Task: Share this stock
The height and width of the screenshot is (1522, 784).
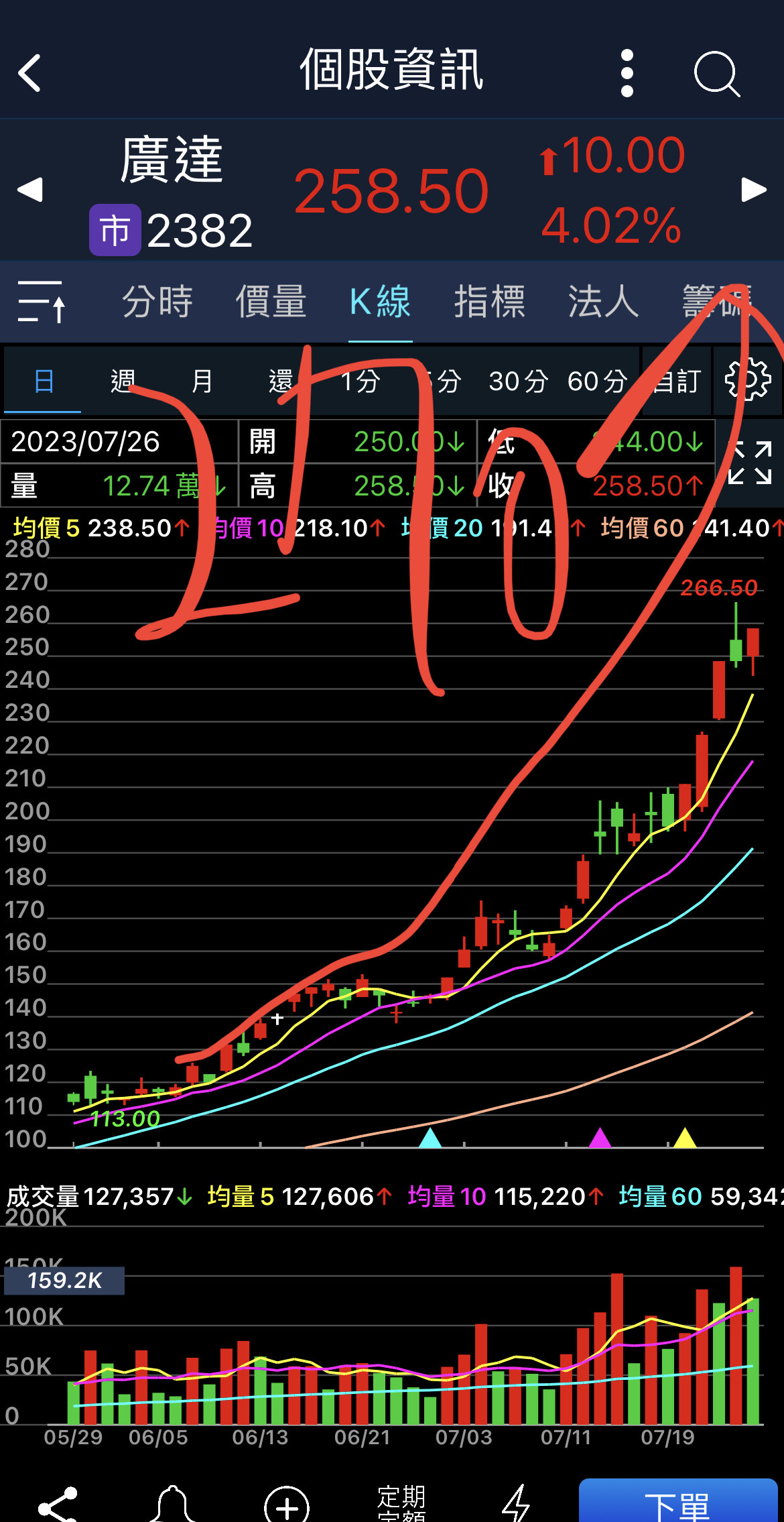Action: coord(58,1505)
